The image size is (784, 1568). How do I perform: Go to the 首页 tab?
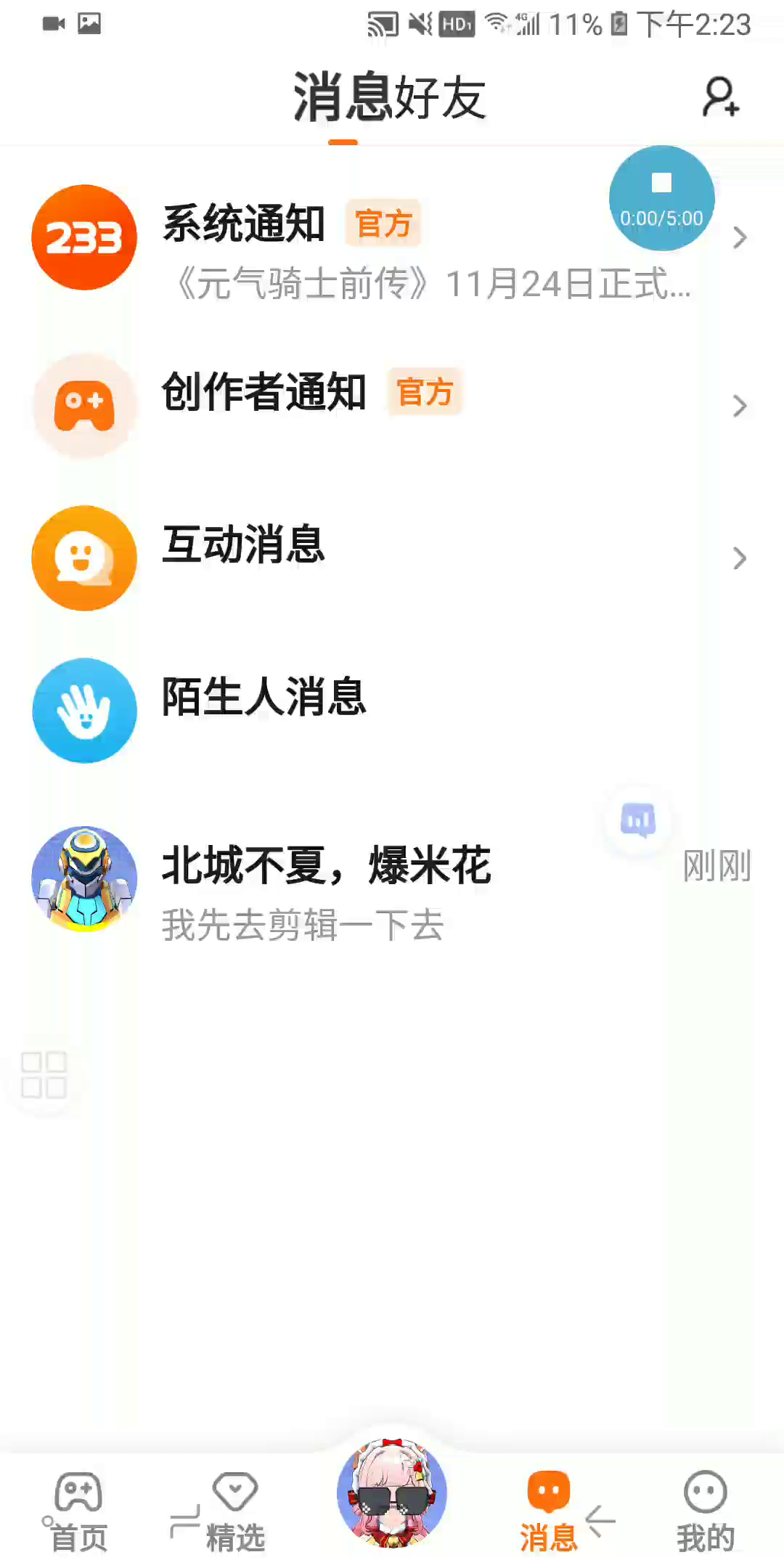pyautogui.click(x=78, y=1510)
